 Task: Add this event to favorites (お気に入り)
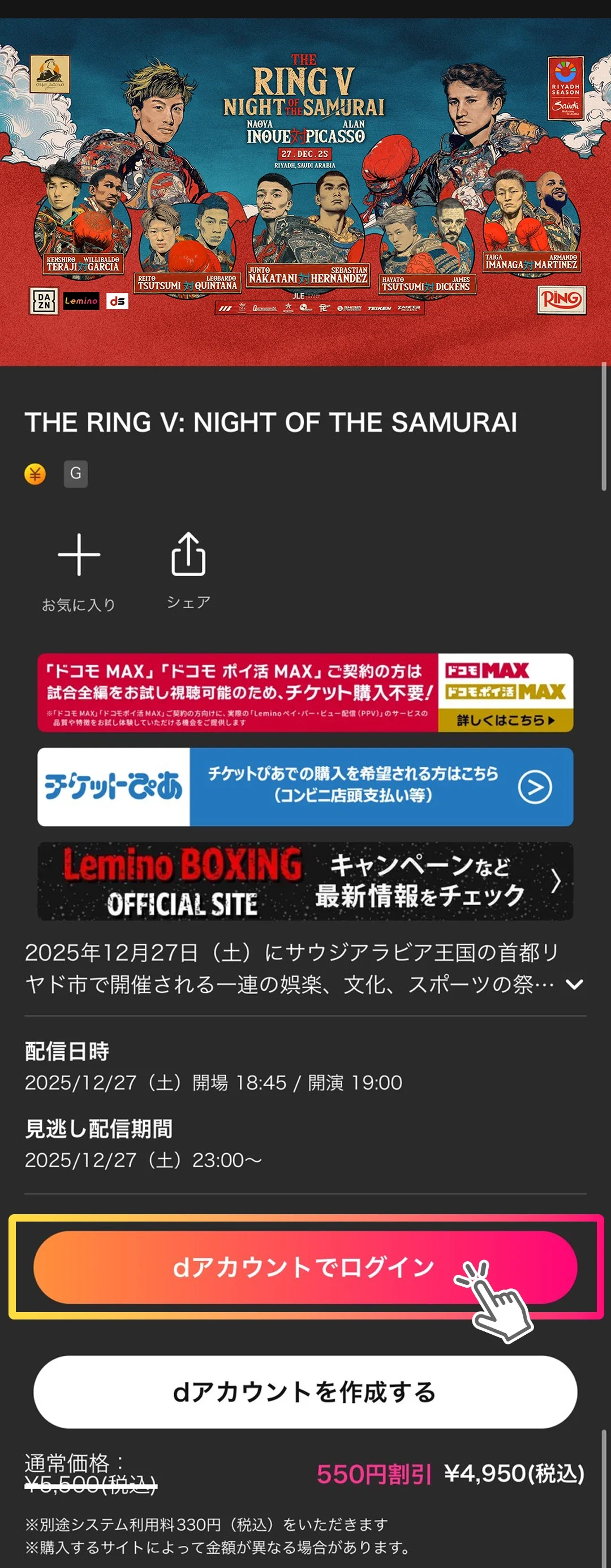tap(79, 569)
